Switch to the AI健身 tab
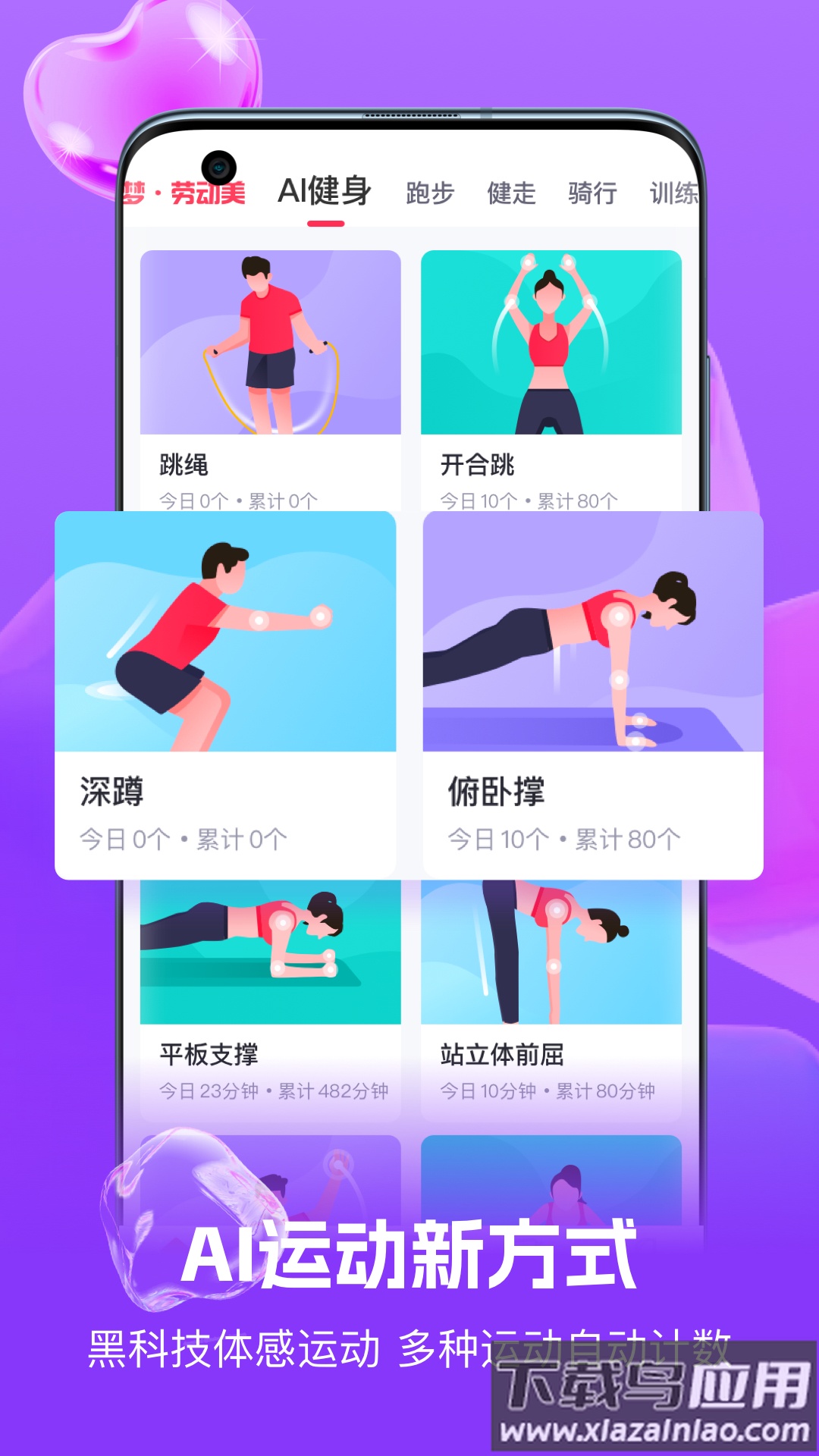 tap(326, 191)
